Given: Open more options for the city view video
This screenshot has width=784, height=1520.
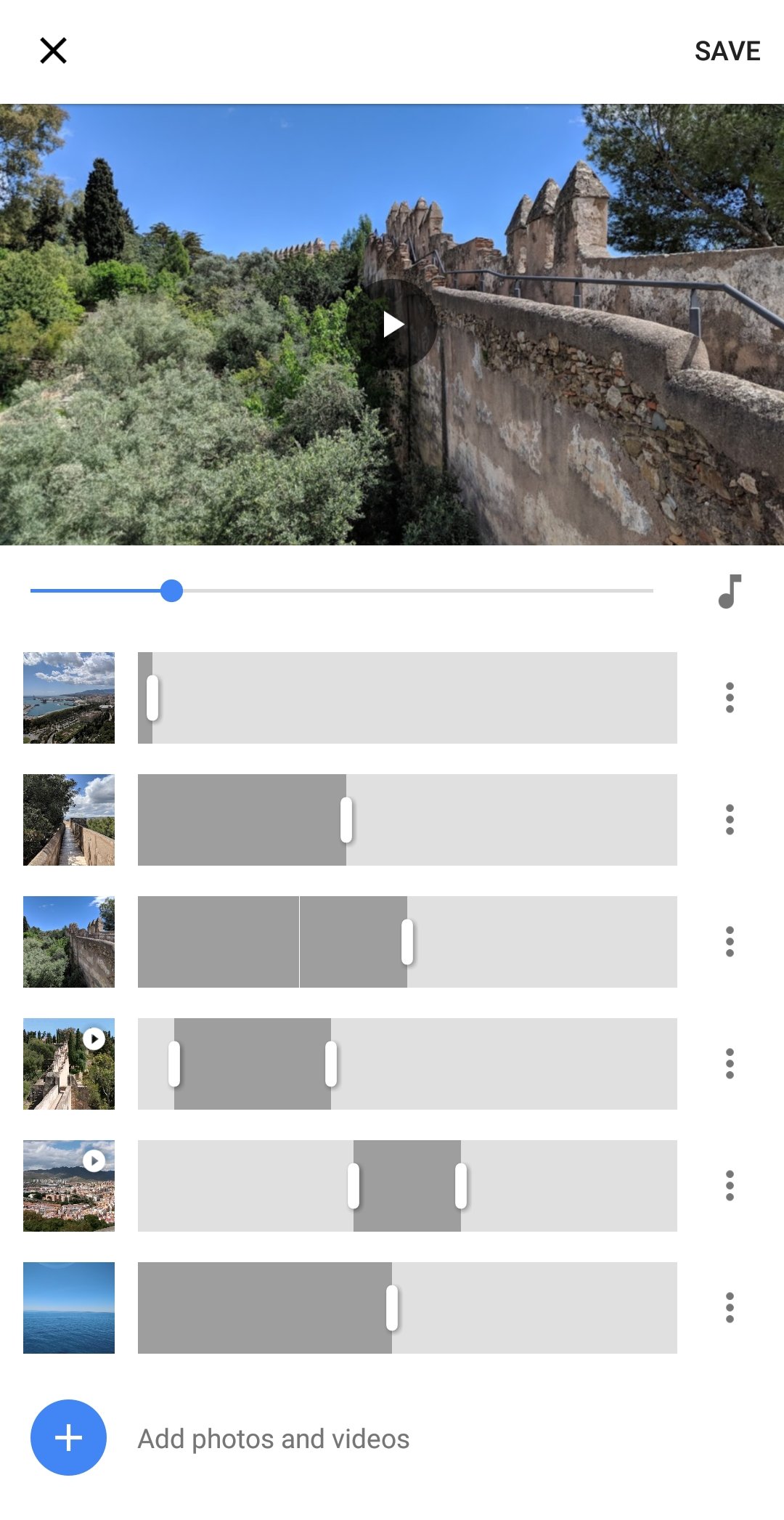Looking at the screenshot, I should (x=730, y=1186).
